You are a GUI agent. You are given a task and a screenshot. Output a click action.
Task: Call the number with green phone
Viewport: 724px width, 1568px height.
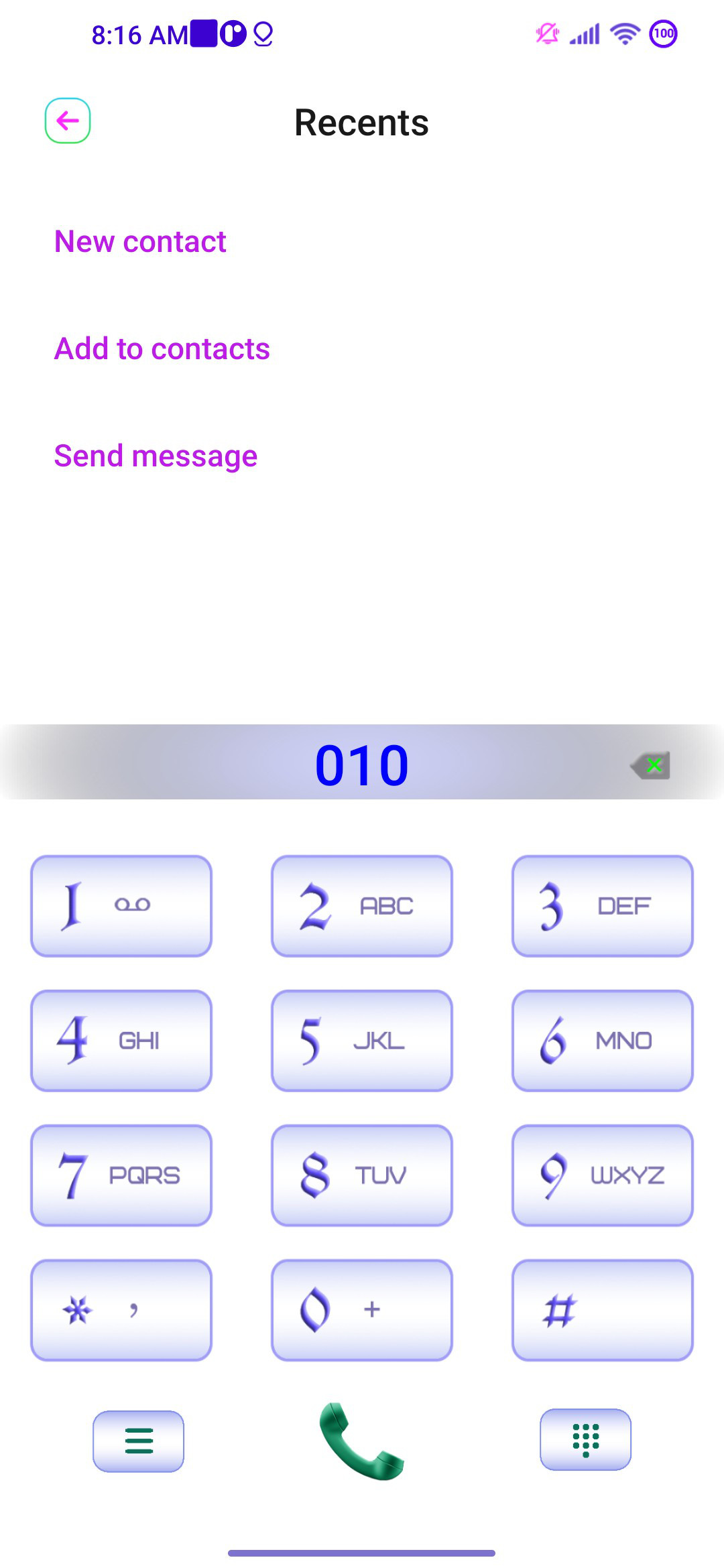tap(361, 1441)
